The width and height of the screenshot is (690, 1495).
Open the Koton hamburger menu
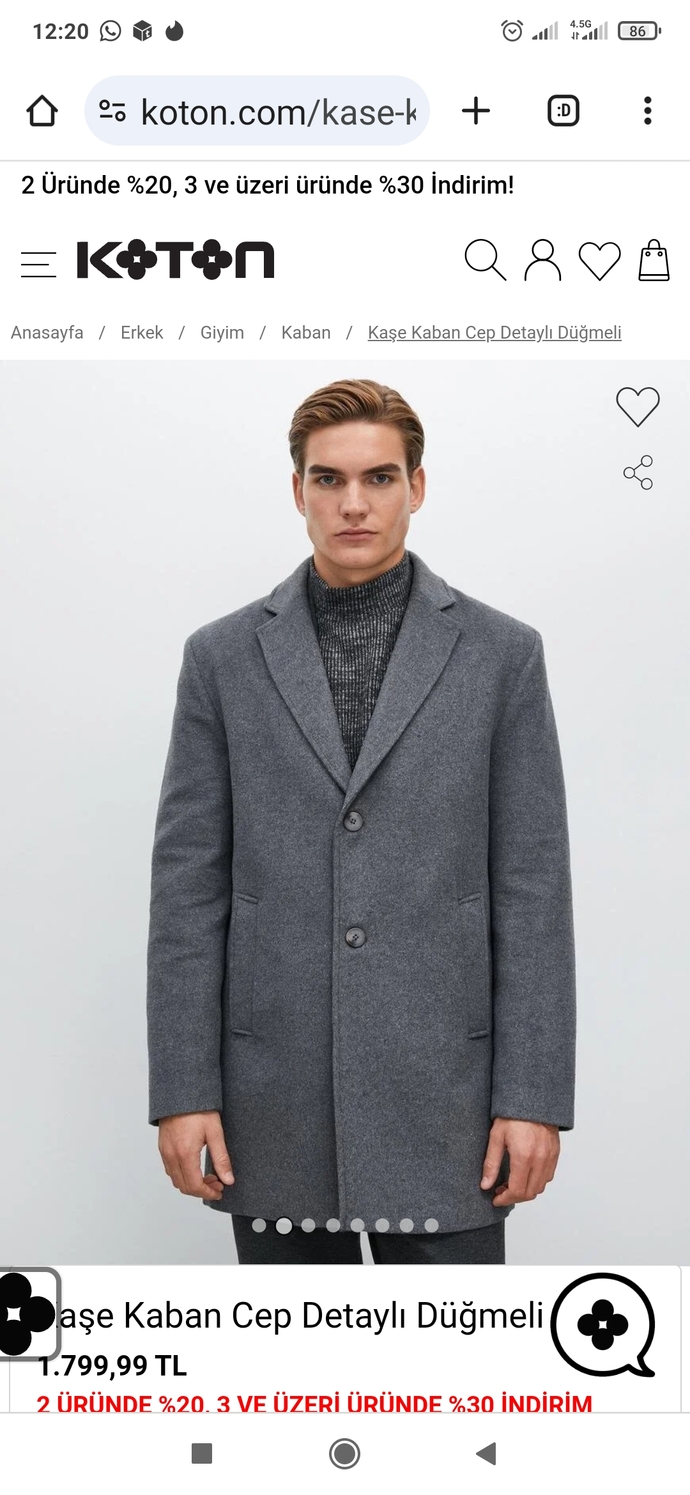point(39,263)
